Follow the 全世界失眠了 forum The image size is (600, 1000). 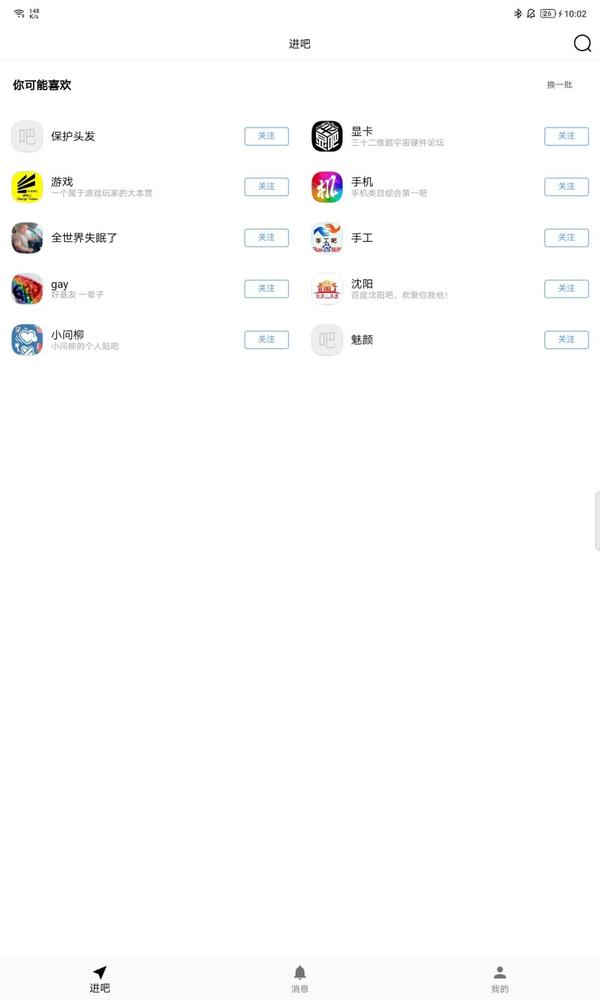coord(266,238)
